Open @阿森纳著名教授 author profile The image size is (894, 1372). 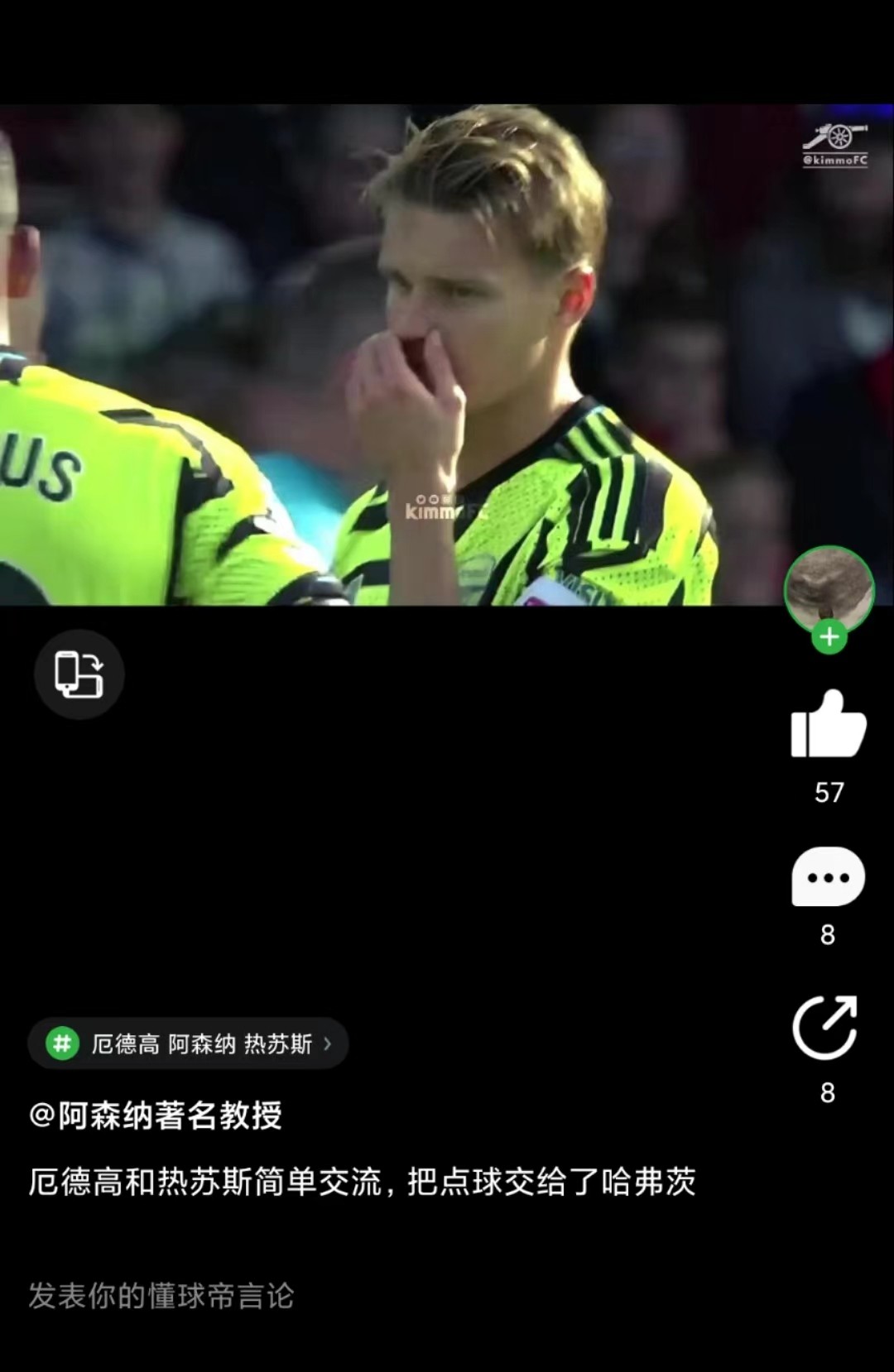(156, 1116)
